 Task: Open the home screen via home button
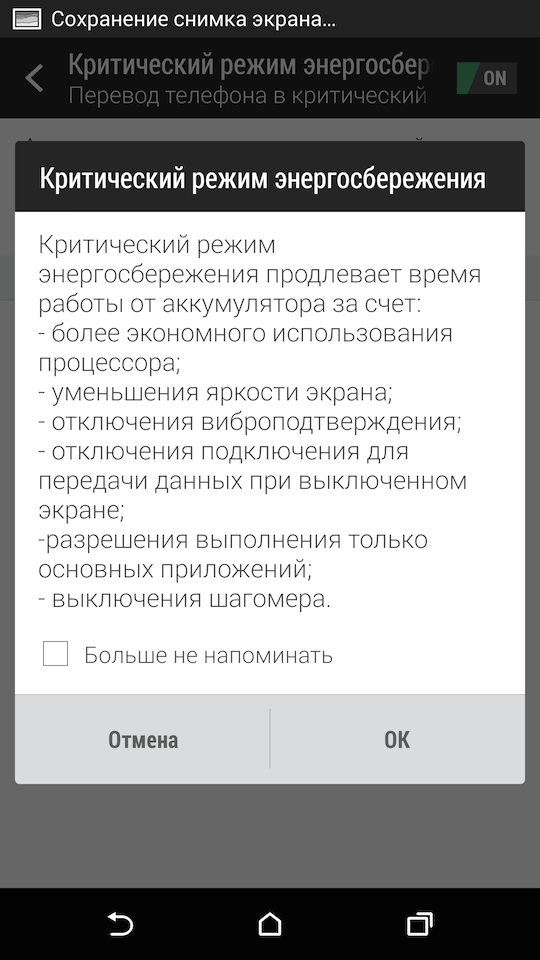270,923
